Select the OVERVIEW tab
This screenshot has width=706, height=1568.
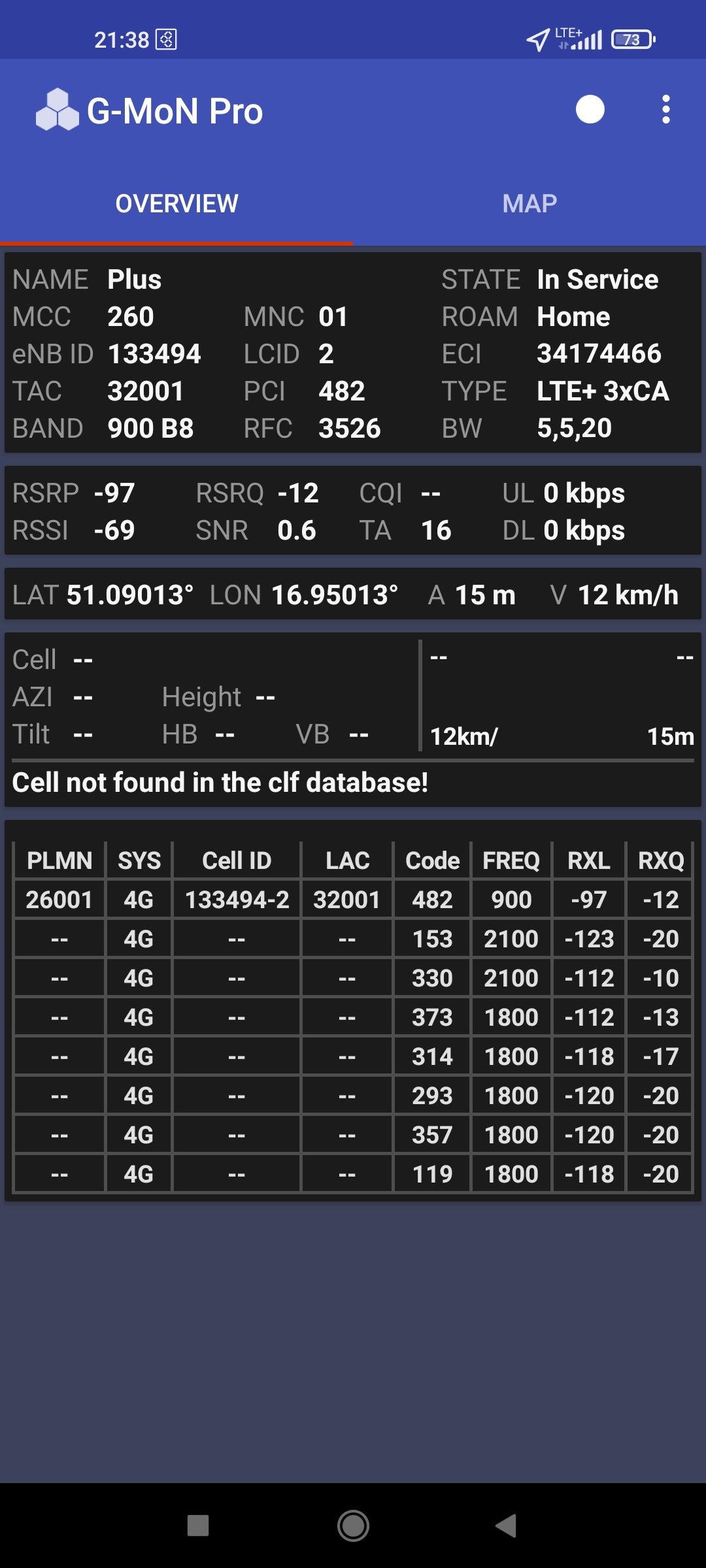point(176,204)
